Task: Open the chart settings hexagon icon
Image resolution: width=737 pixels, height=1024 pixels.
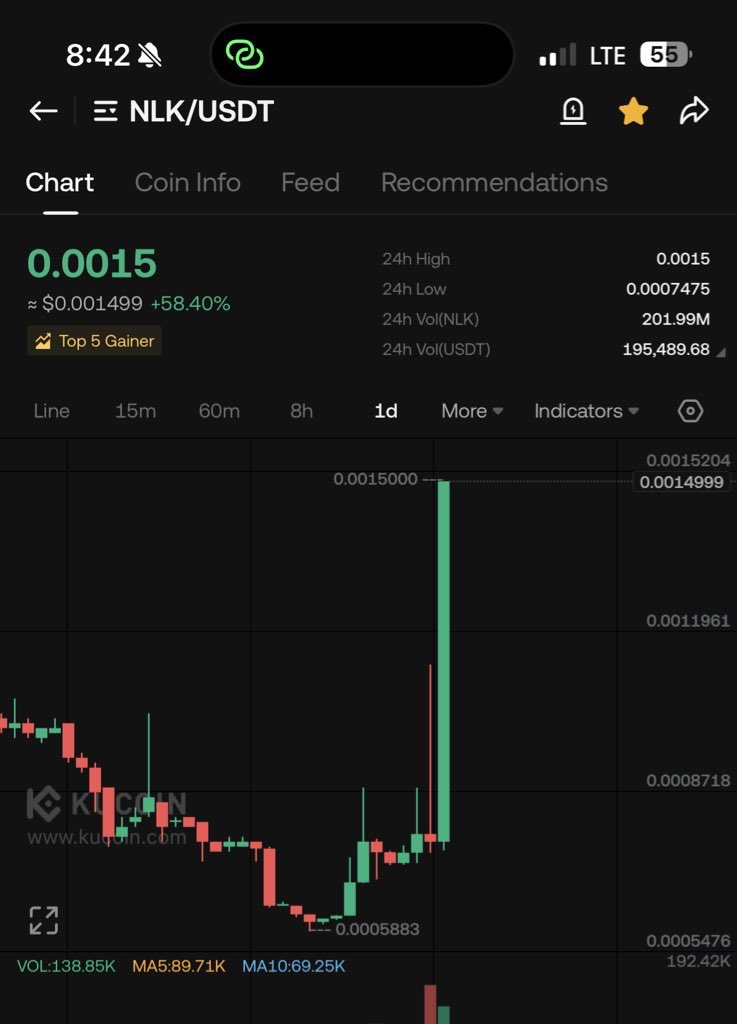Action: coord(691,411)
